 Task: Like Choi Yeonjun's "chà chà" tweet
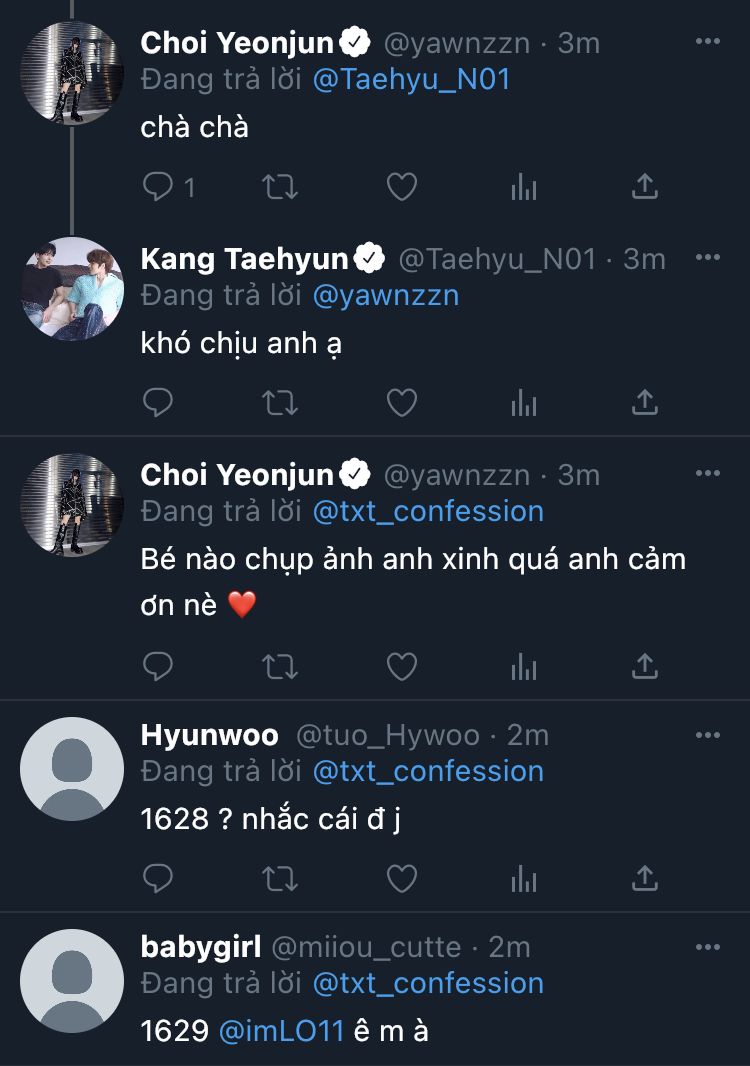click(x=401, y=186)
